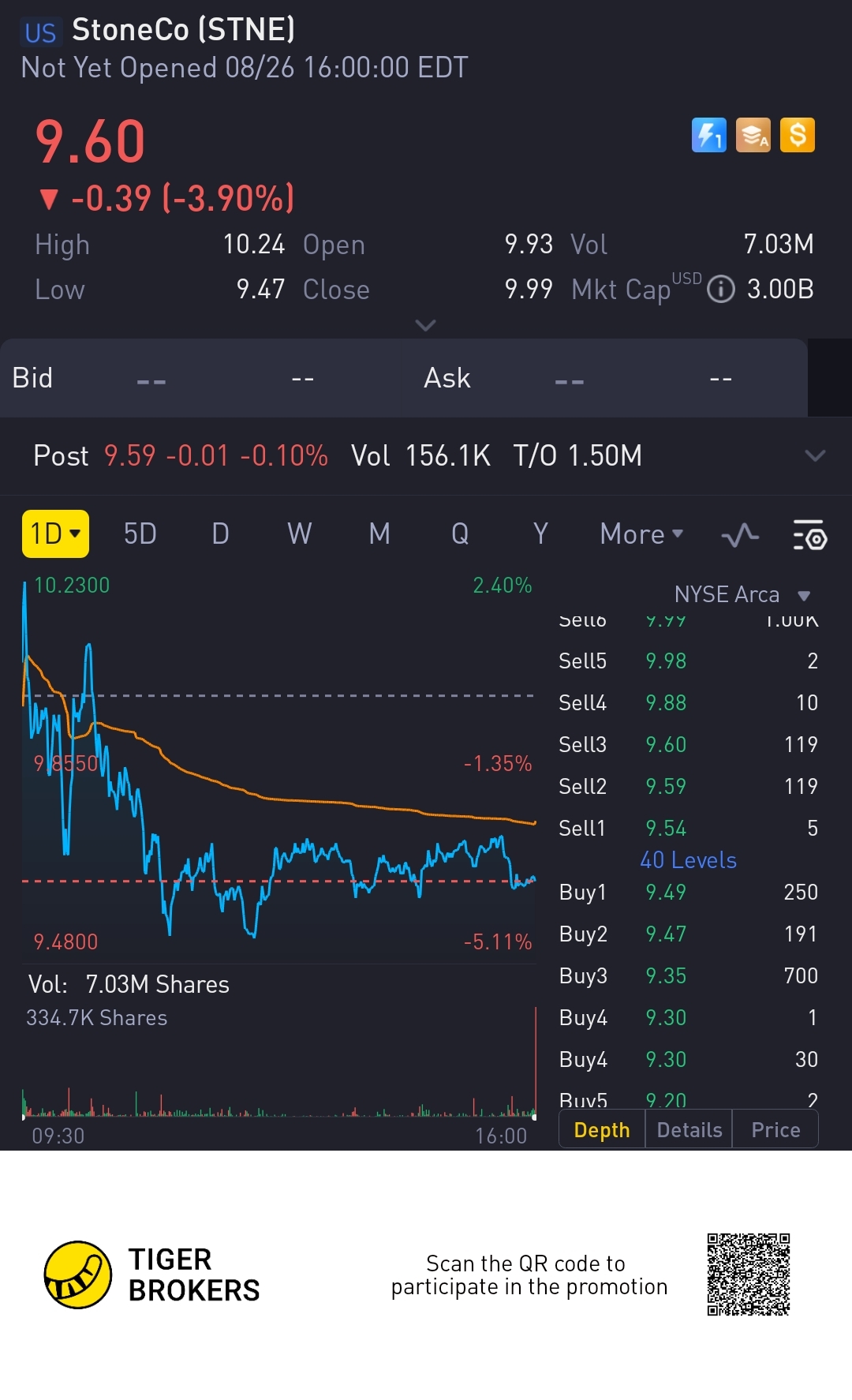Tap the blue lightning badge icon
Screen dimensions: 852x1400
(x=709, y=135)
